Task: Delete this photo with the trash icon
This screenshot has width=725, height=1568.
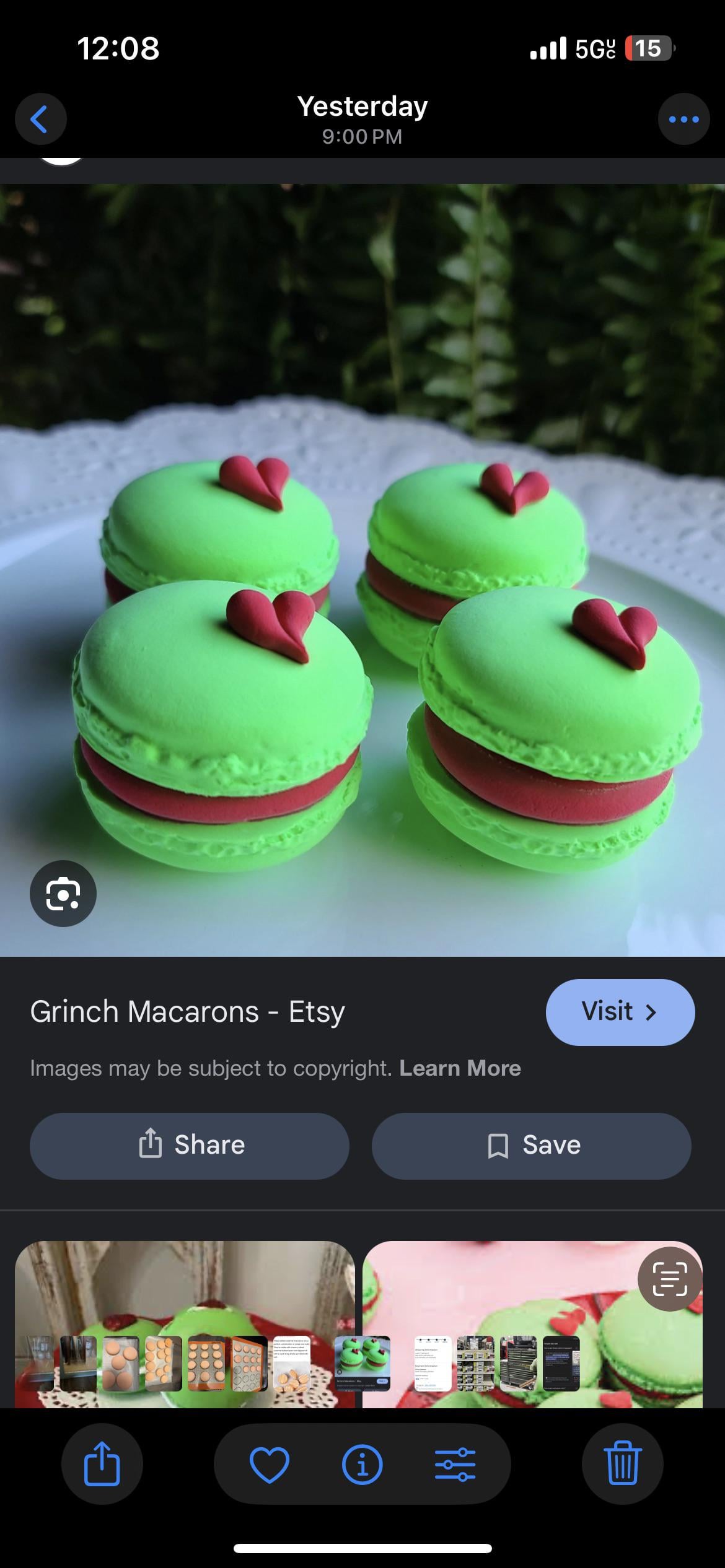Action: [x=622, y=1464]
